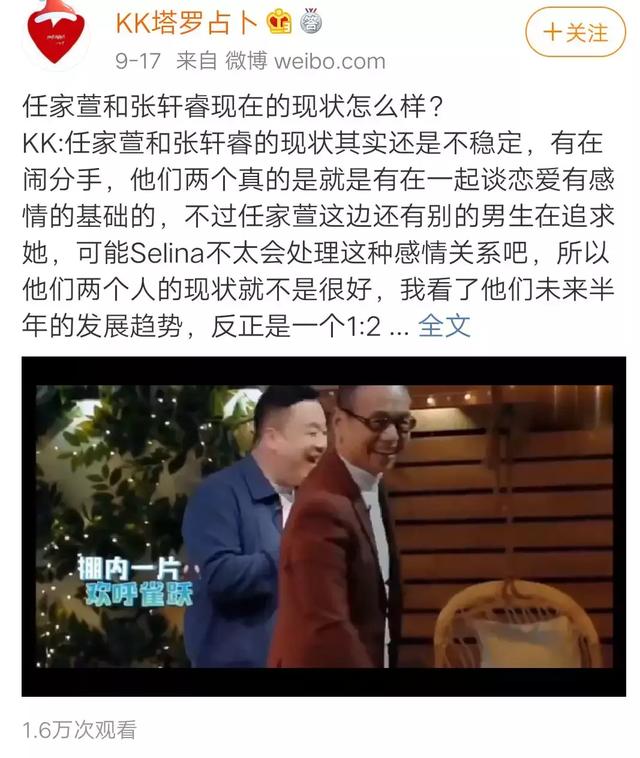Follow KK塔罗占卜 with the 关注 button
The height and width of the screenshot is (758, 640).
[575, 32]
